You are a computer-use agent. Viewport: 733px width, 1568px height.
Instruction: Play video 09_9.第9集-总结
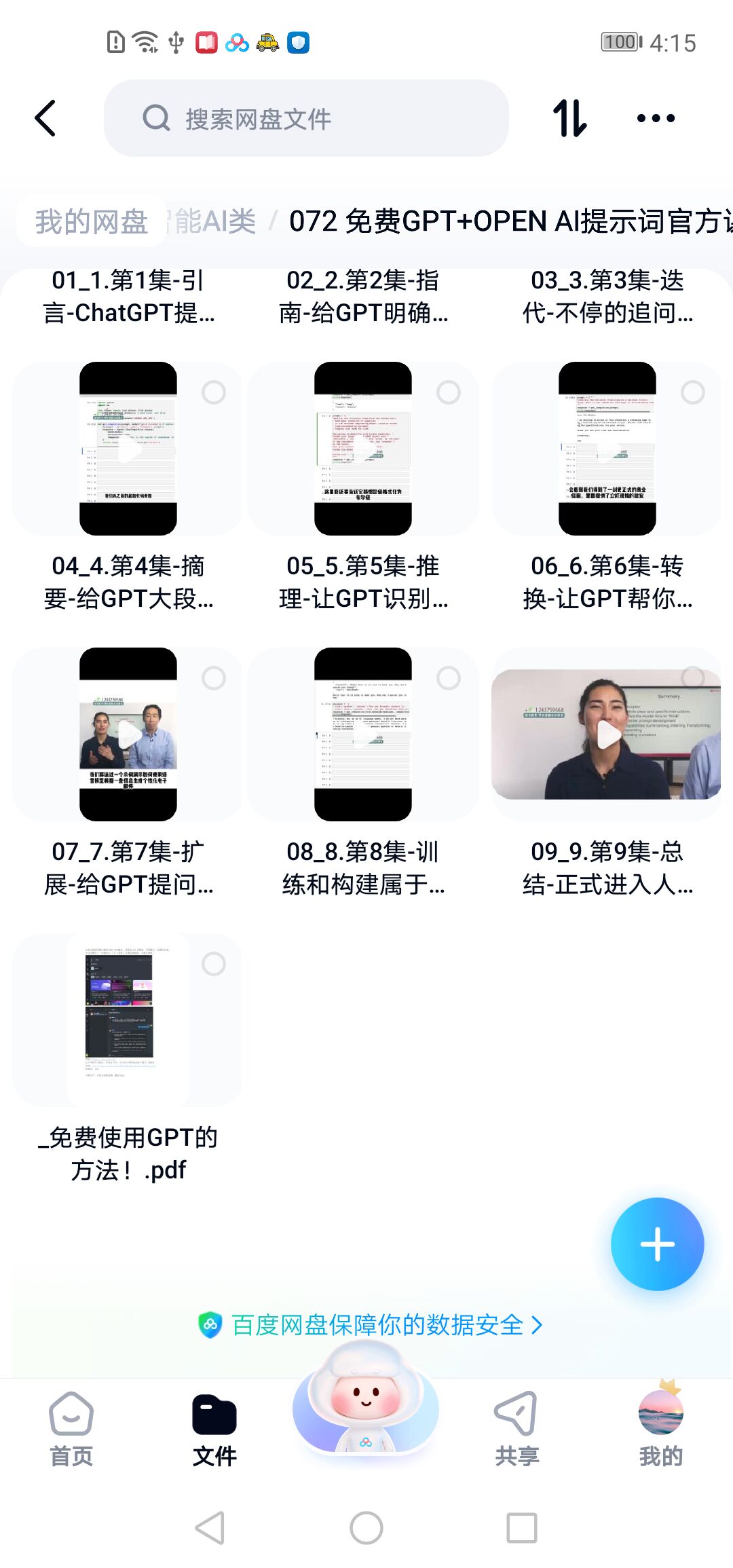[x=607, y=734]
